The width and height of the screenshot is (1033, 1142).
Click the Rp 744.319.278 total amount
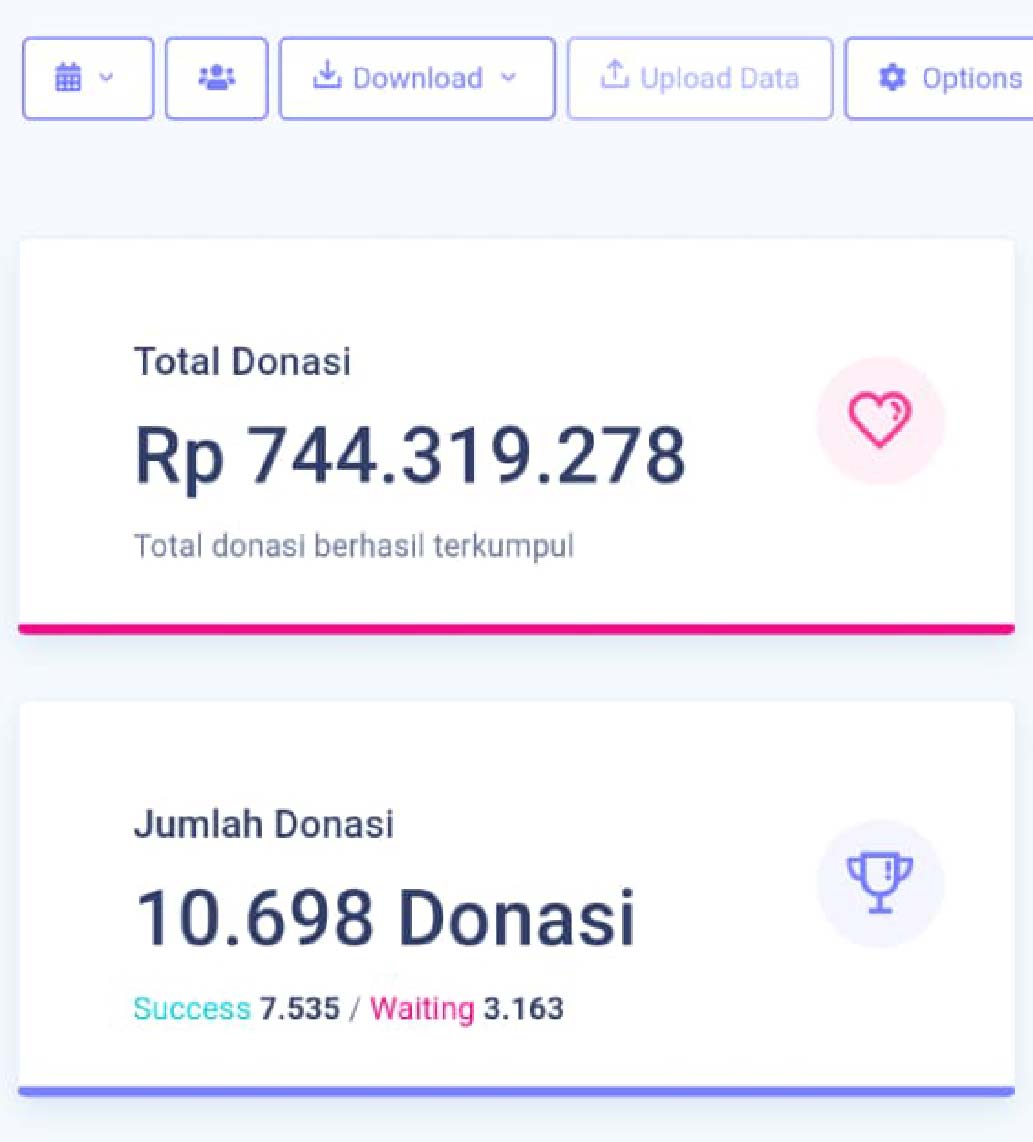pos(411,456)
